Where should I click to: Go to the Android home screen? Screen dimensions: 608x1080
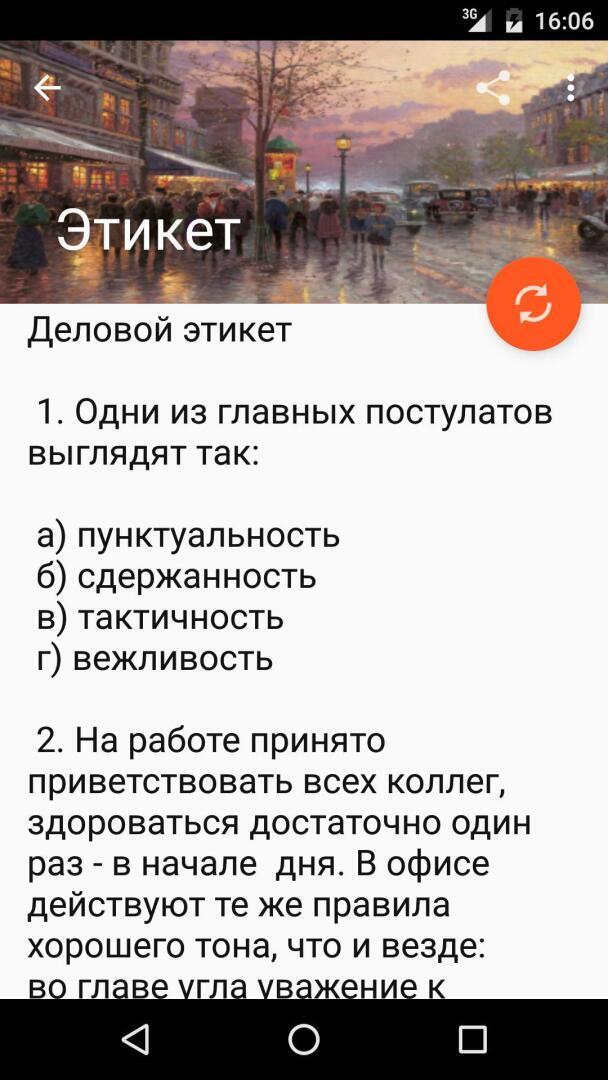[304, 1040]
